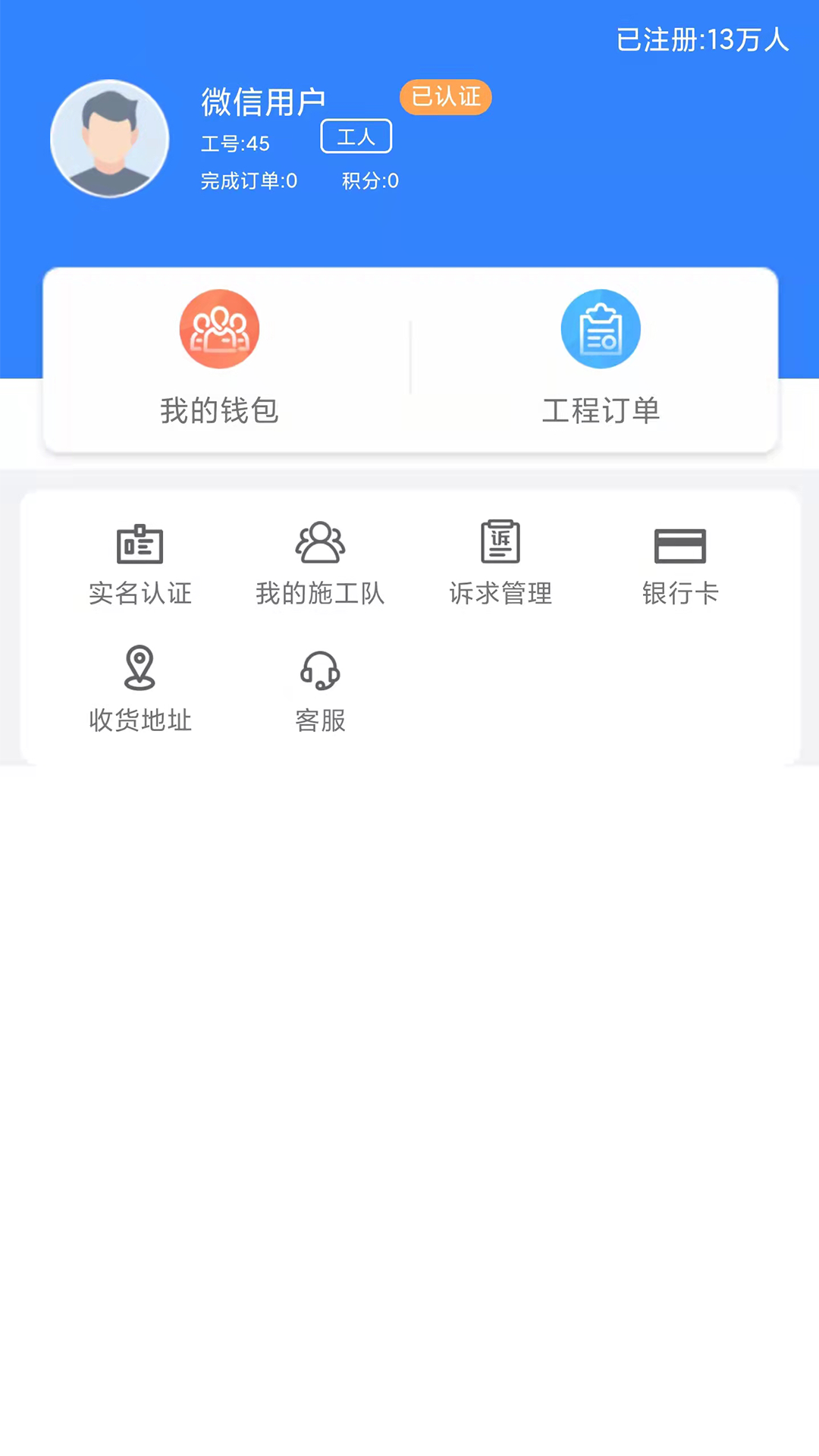819x1456 pixels.
Task: Tap 收货地址 label to manage addresses
Action: click(x=140, y=721)
